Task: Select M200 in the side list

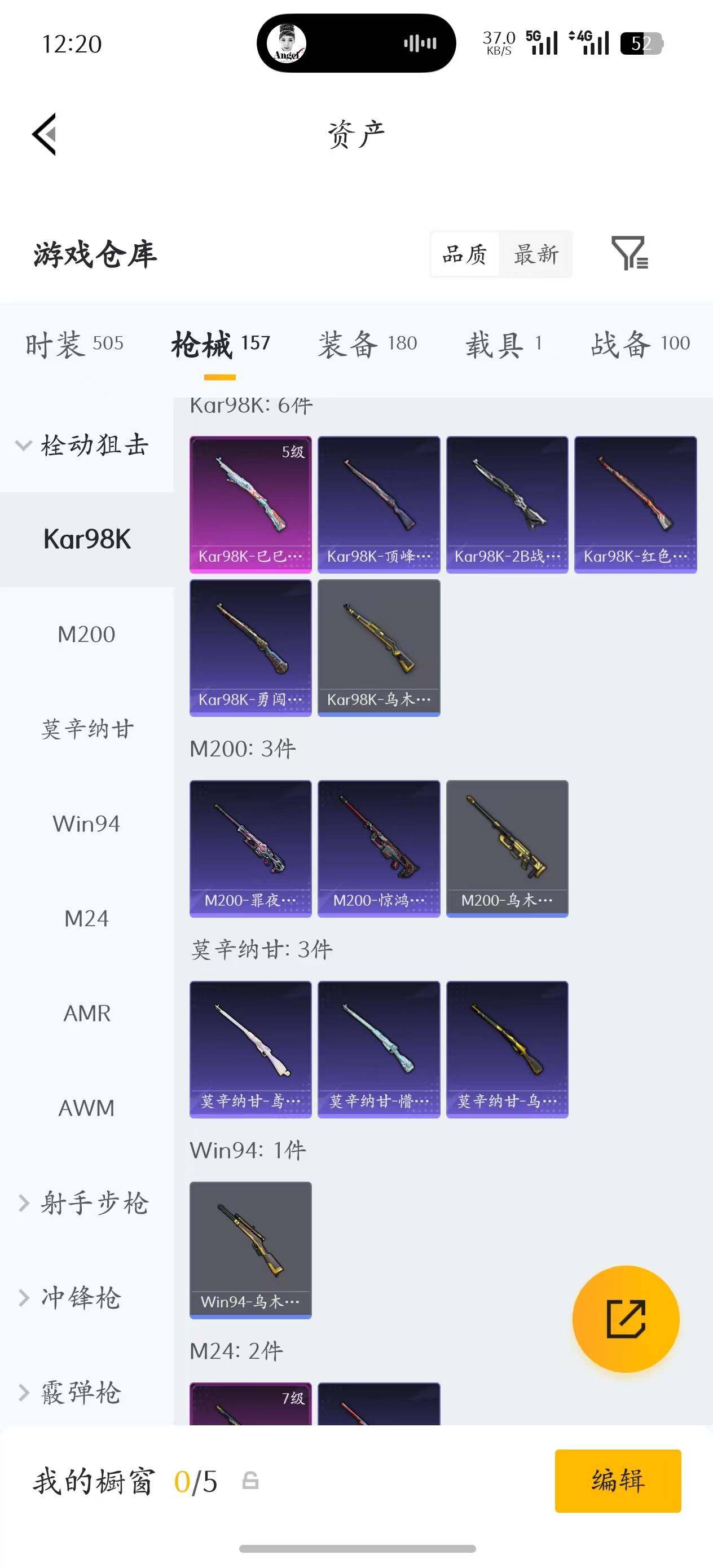Action: [86, 635]
